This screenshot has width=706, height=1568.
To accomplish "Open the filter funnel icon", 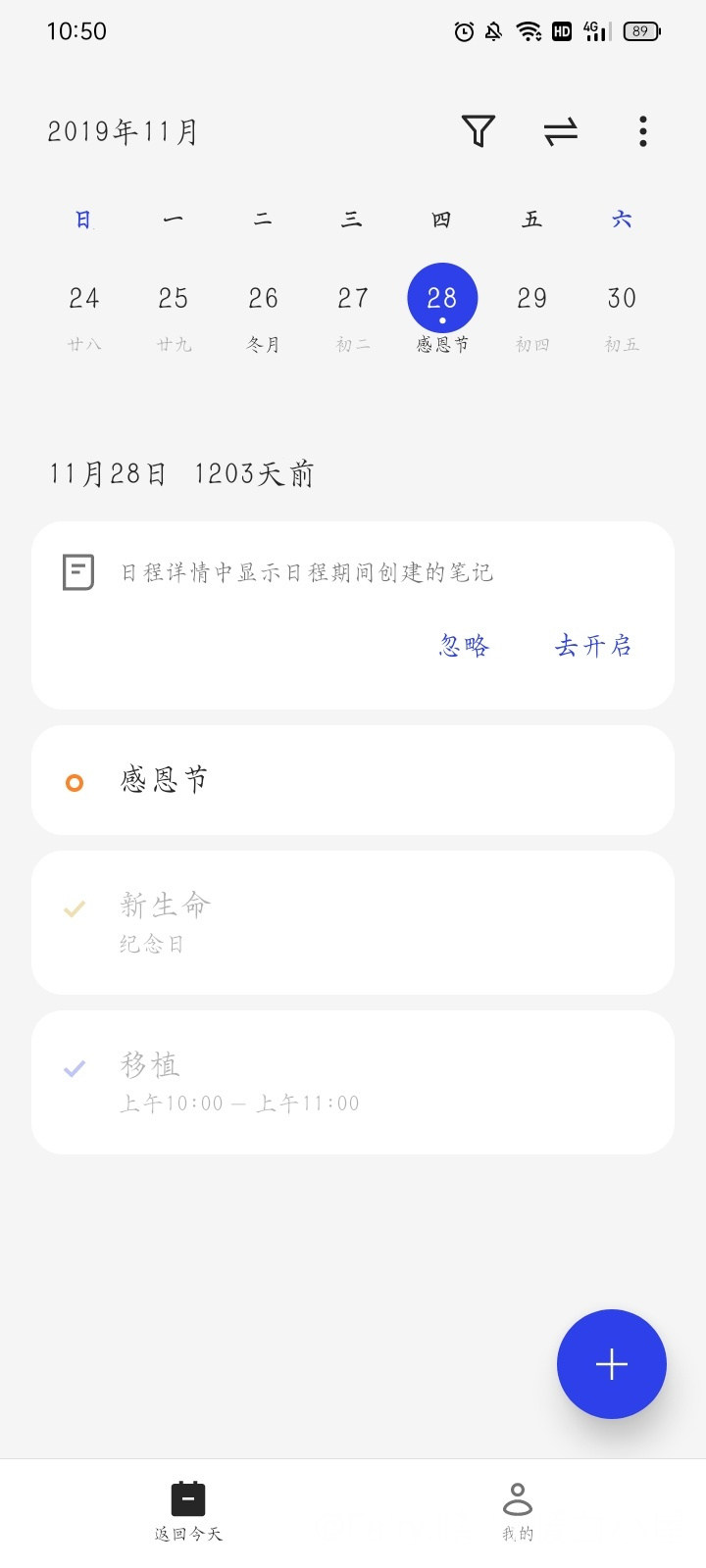I will (479, 131).
